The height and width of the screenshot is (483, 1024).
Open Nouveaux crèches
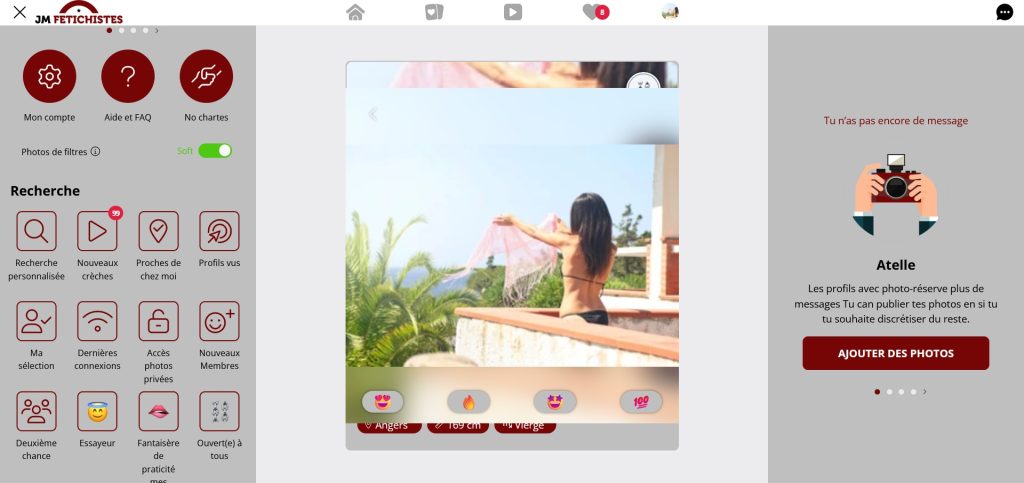point(97,231)
